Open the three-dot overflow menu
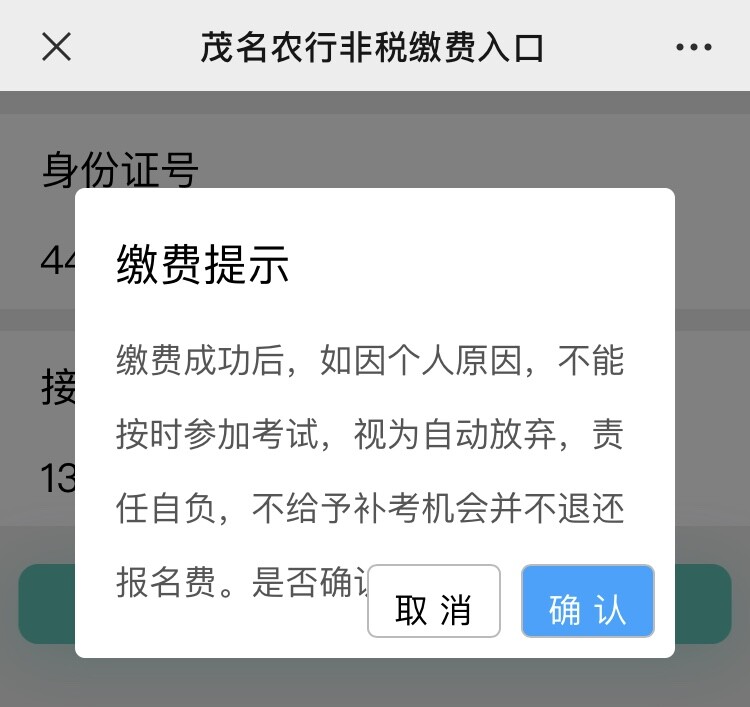Screen dimensions: 750x707 click(x=693, y=47)
